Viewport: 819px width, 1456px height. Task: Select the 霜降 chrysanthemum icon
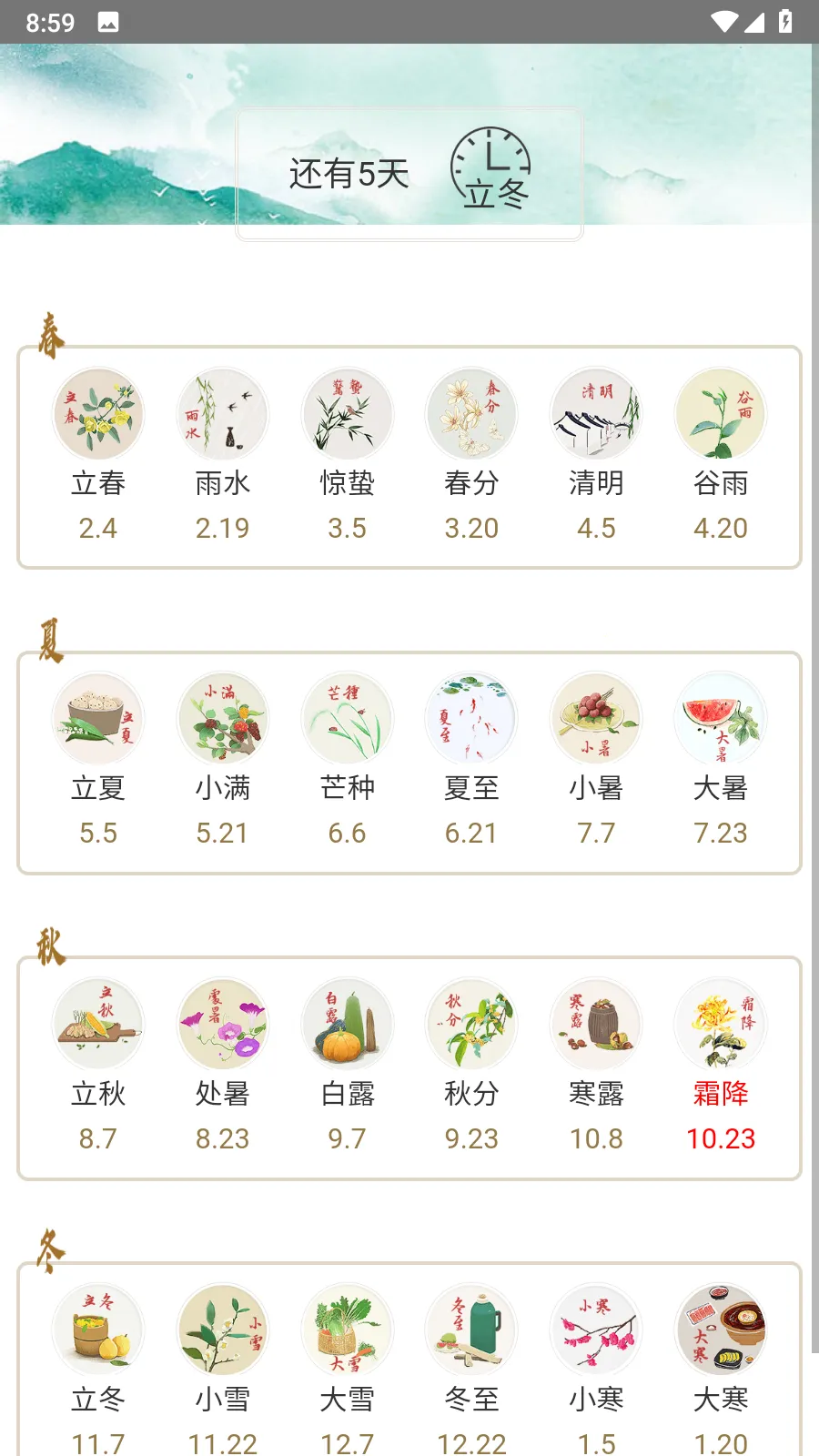721,1024
